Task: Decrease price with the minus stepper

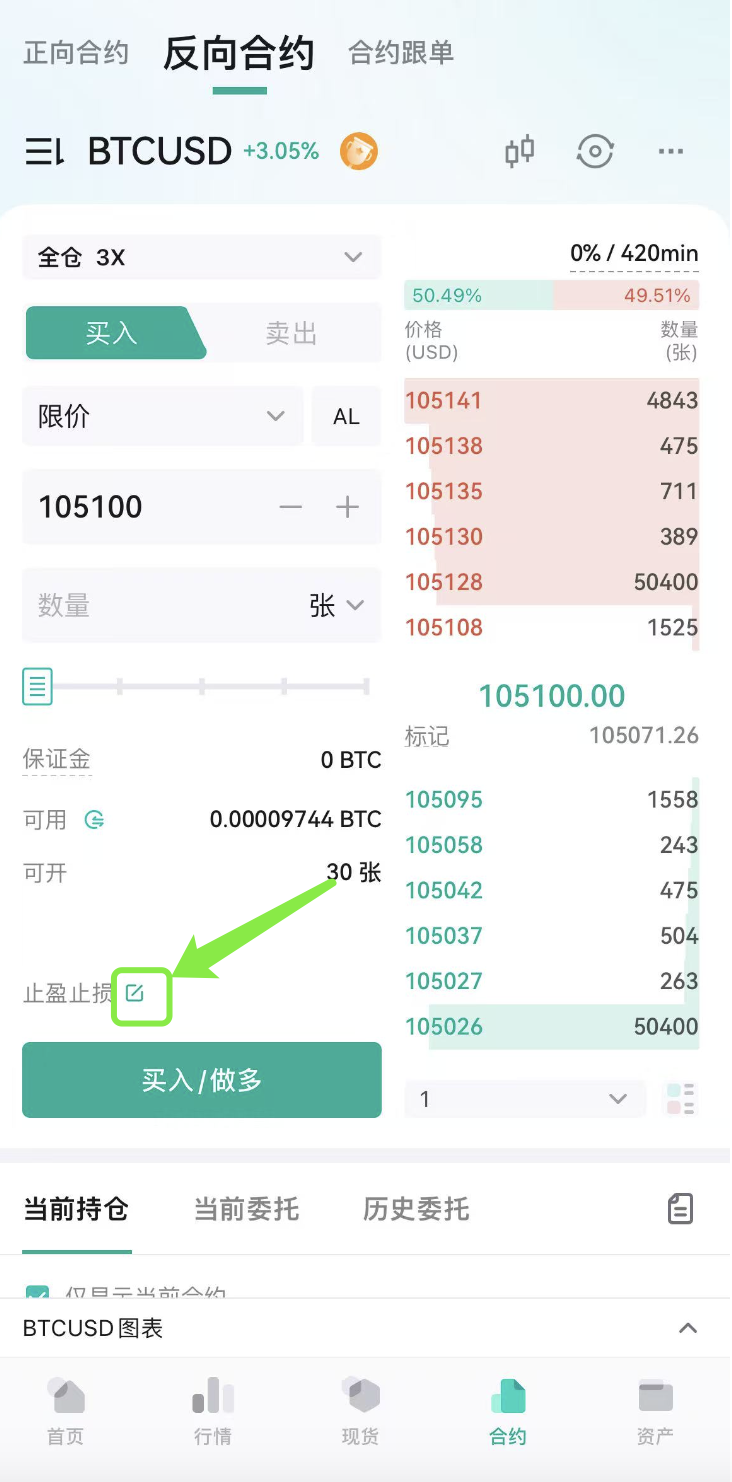Action: point(291,507)
